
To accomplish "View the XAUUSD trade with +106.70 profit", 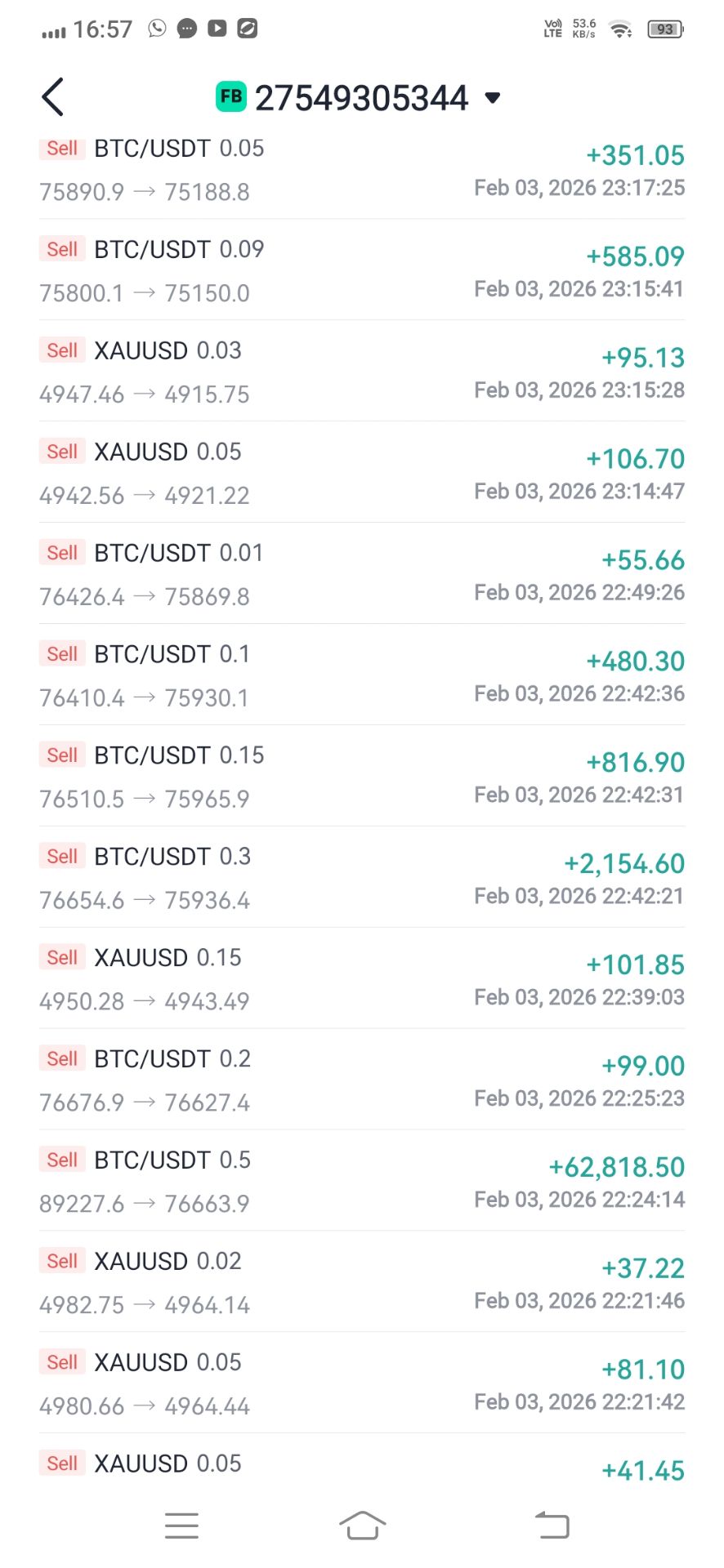I will tap(361, 473).
